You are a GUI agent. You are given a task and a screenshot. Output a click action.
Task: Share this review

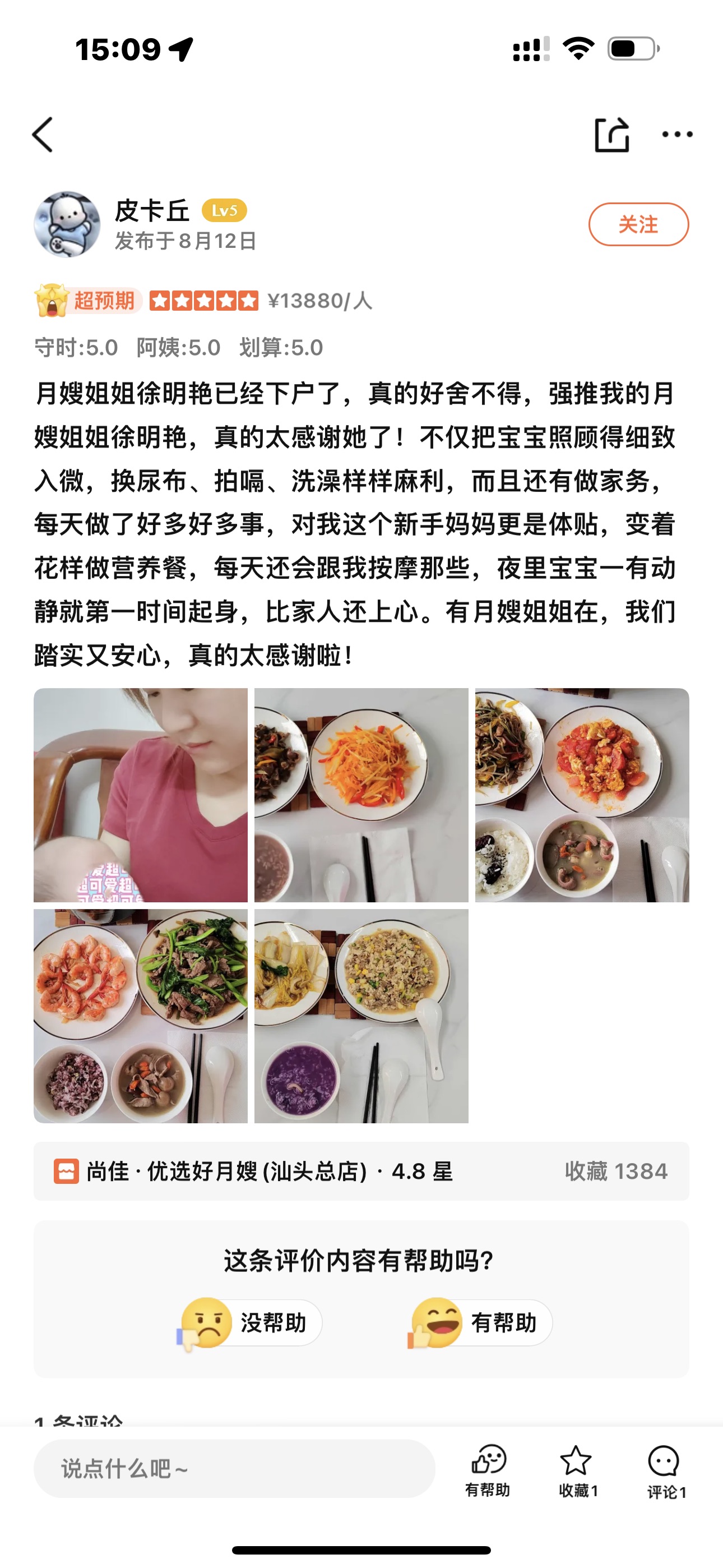(x=611, y=135)
